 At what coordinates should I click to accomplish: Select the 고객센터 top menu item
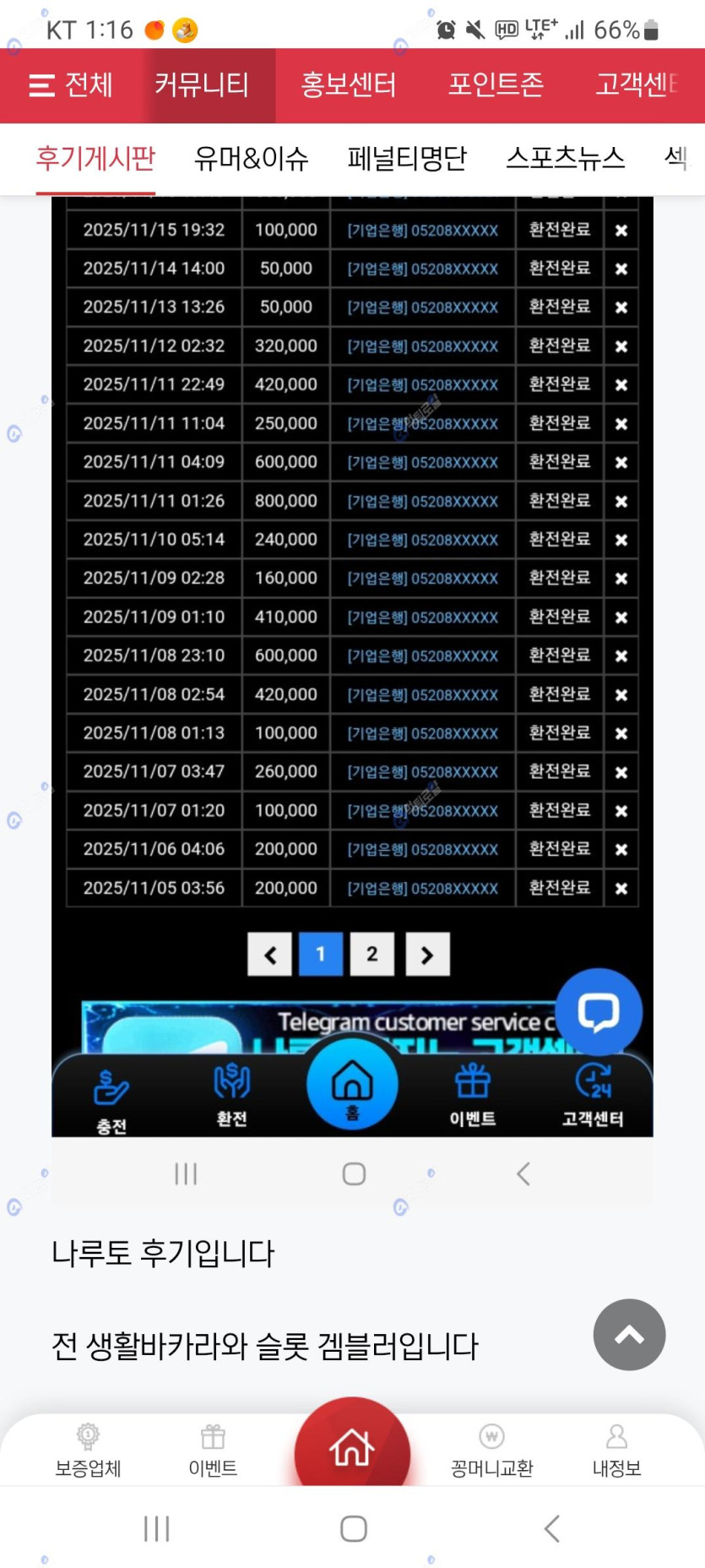[637, 85]
